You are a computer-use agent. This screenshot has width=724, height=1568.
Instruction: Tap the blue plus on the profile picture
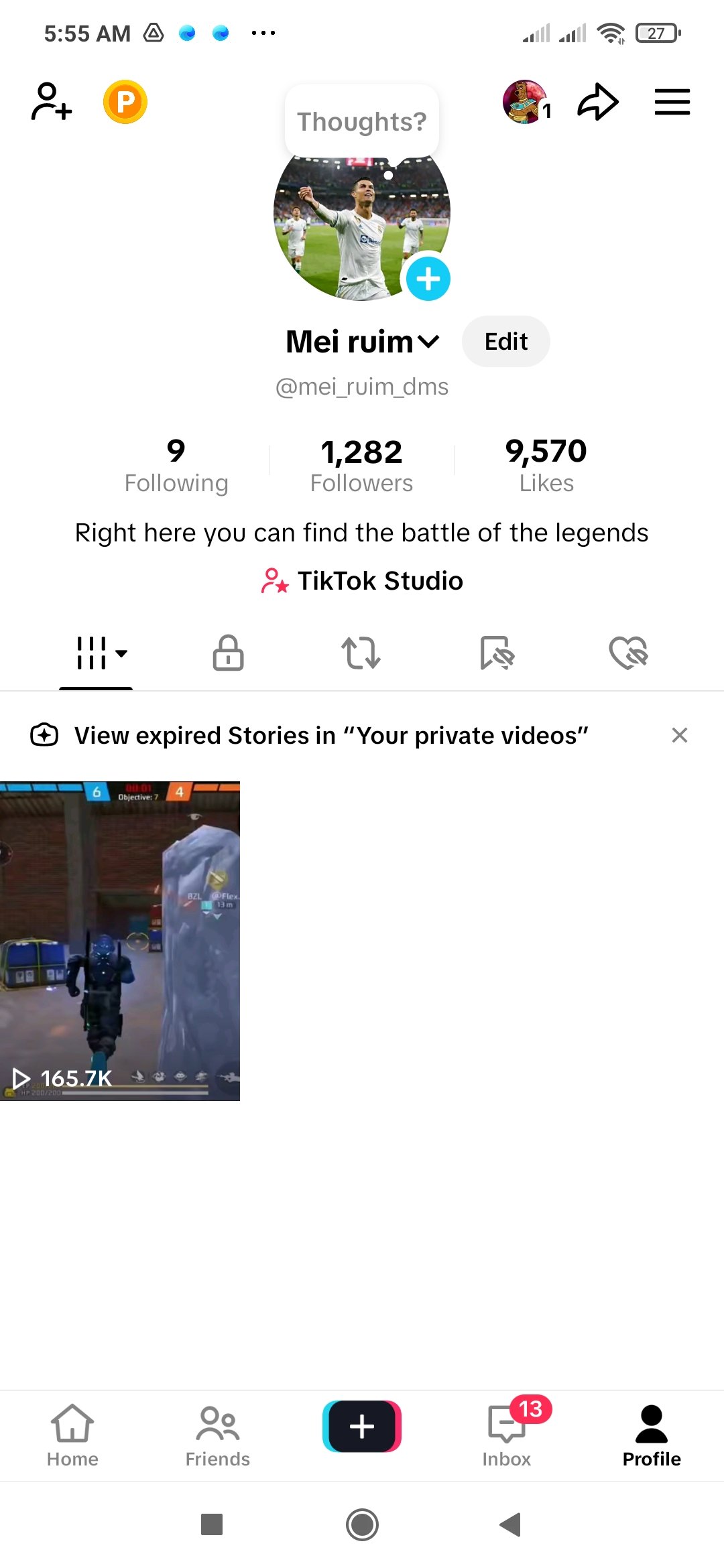tap(428, 278)
